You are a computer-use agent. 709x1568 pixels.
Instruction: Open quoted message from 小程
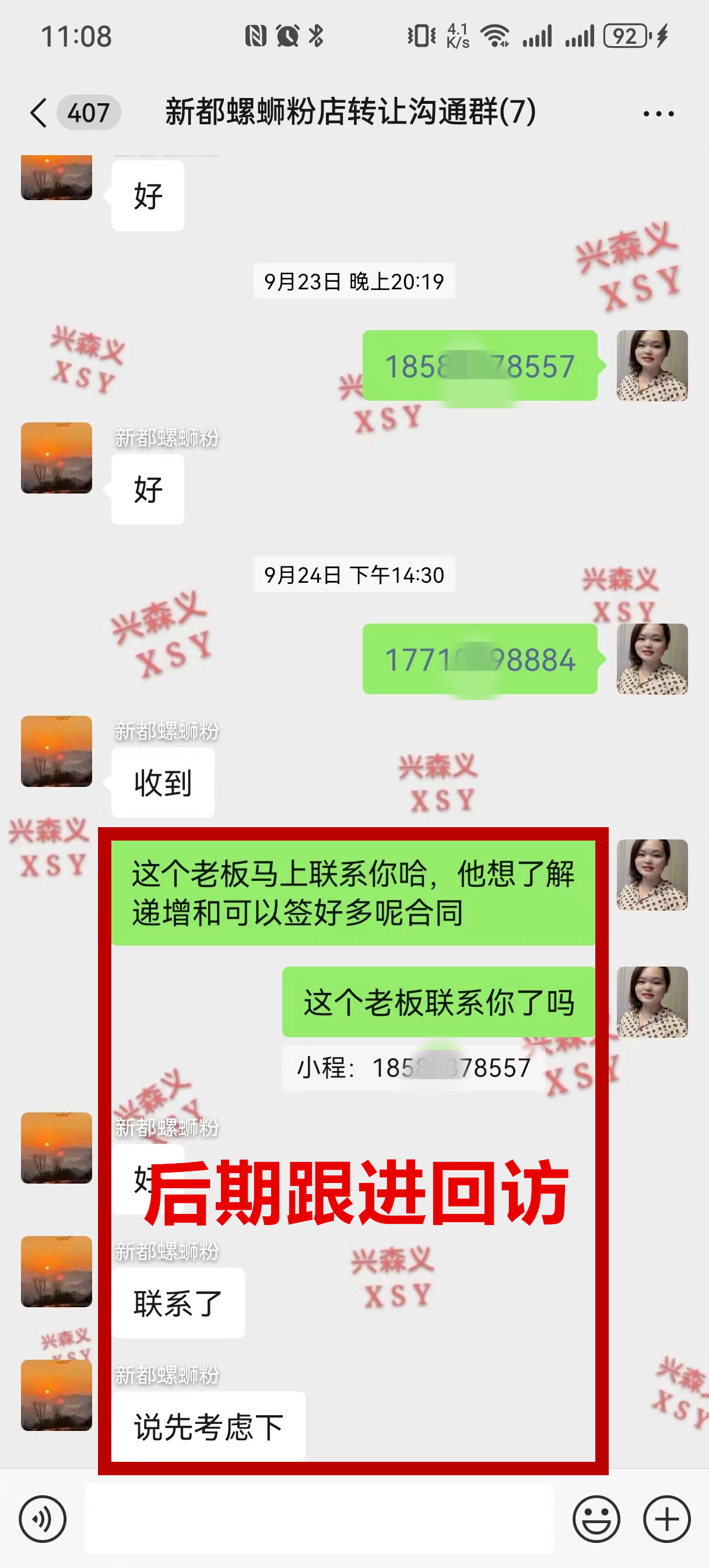[414, 1067]
